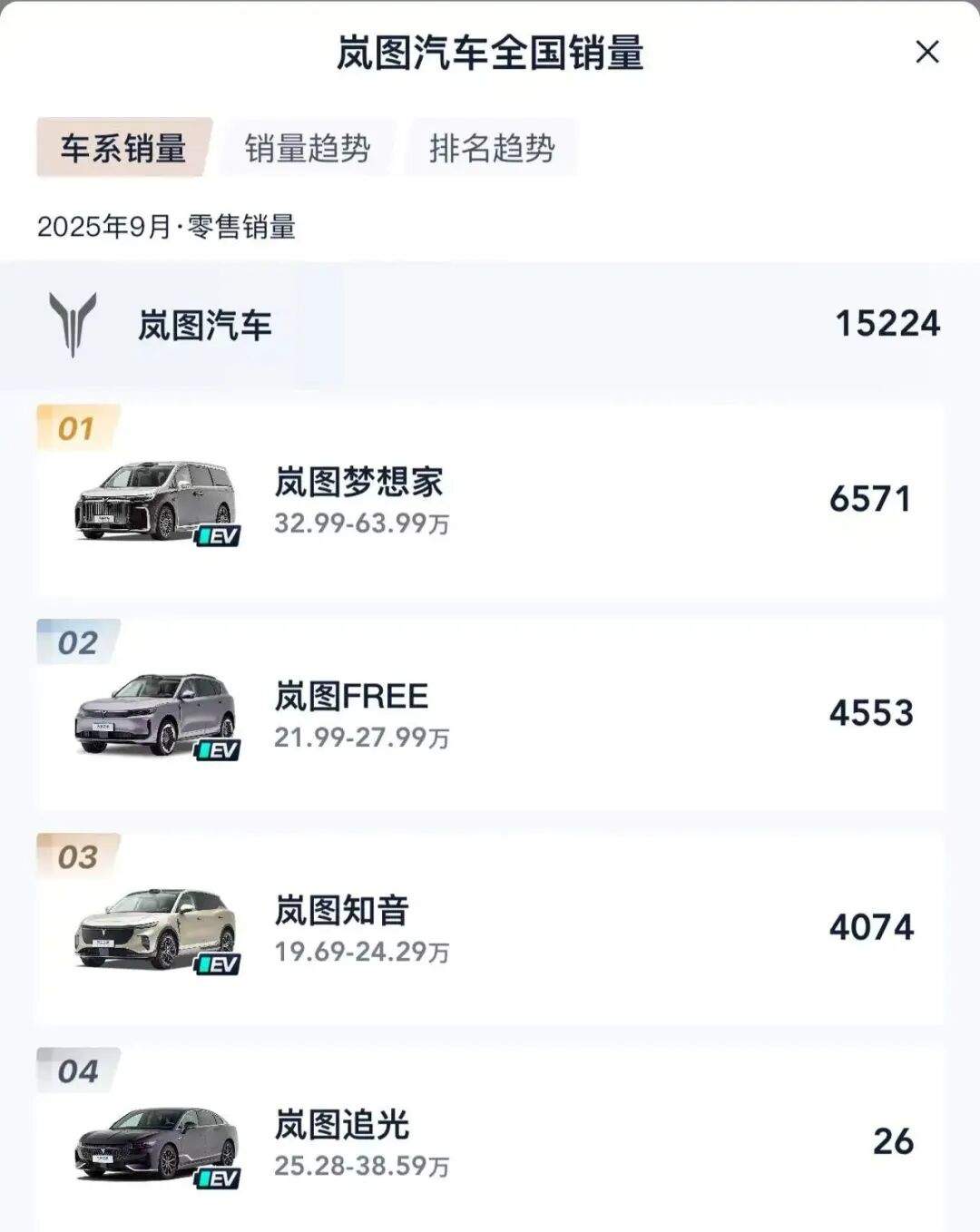Open the 岚图汽车 brand row

pyautogui.click(x=490, y=325)
